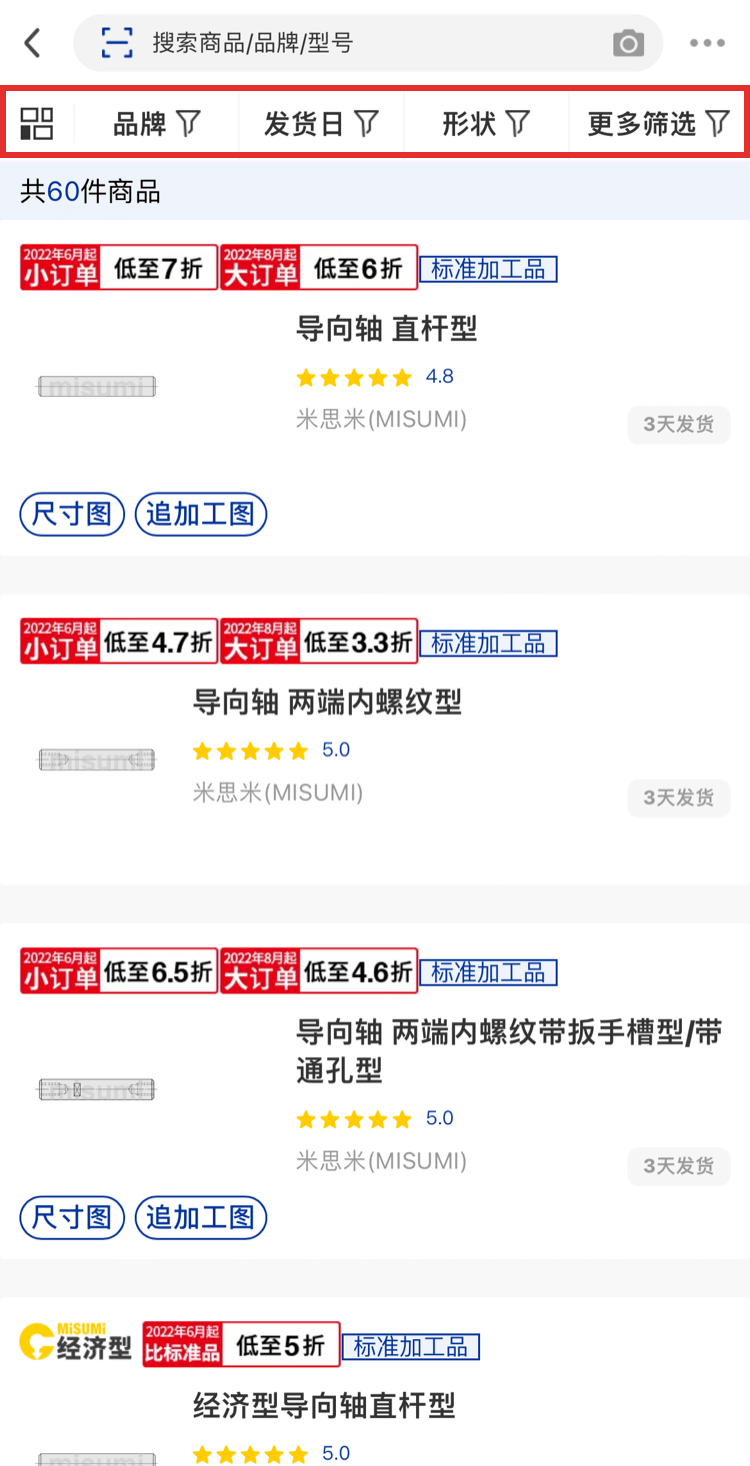750x1466 pixels.
Task: Open the scan icon in search bar
Action: tap(117, 43)
